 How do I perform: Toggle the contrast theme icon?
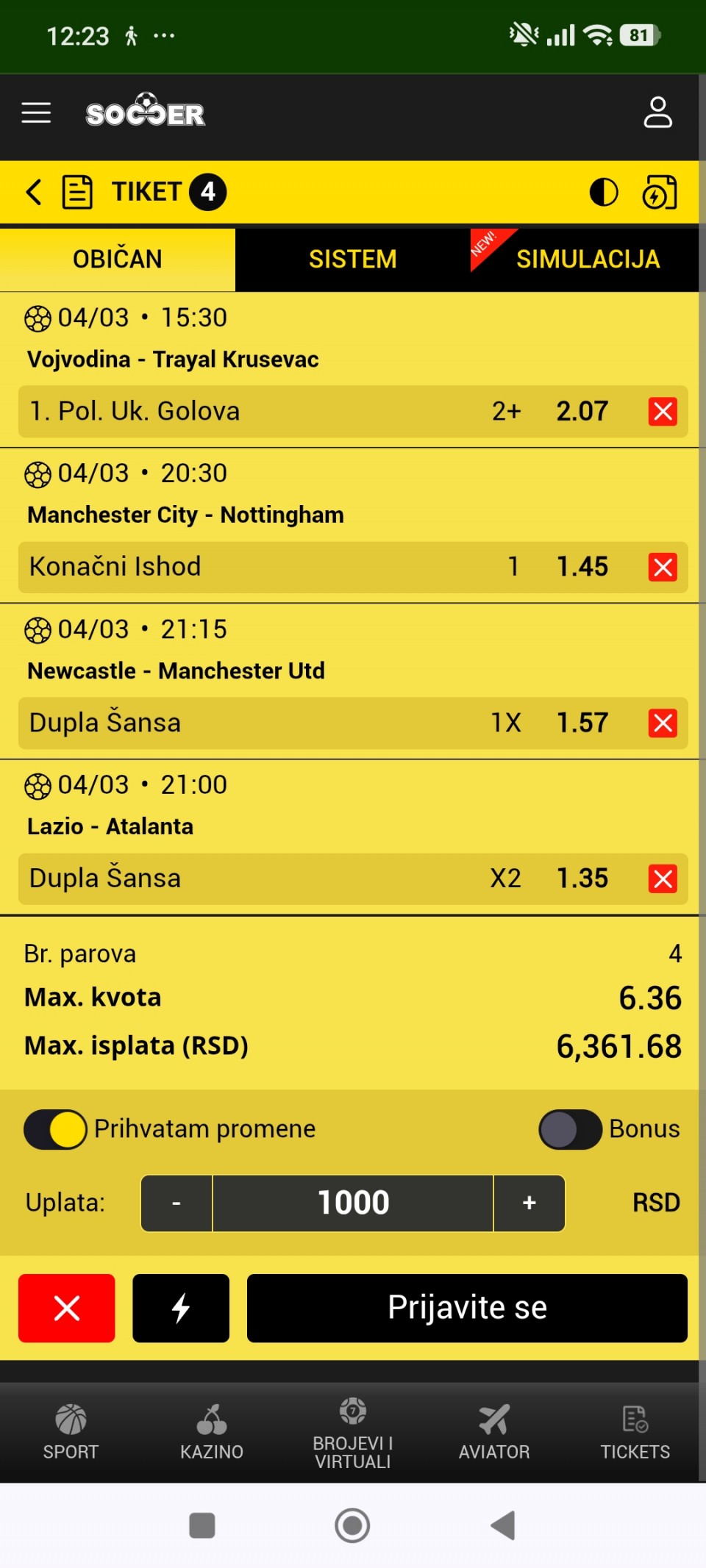click(604, 193)
